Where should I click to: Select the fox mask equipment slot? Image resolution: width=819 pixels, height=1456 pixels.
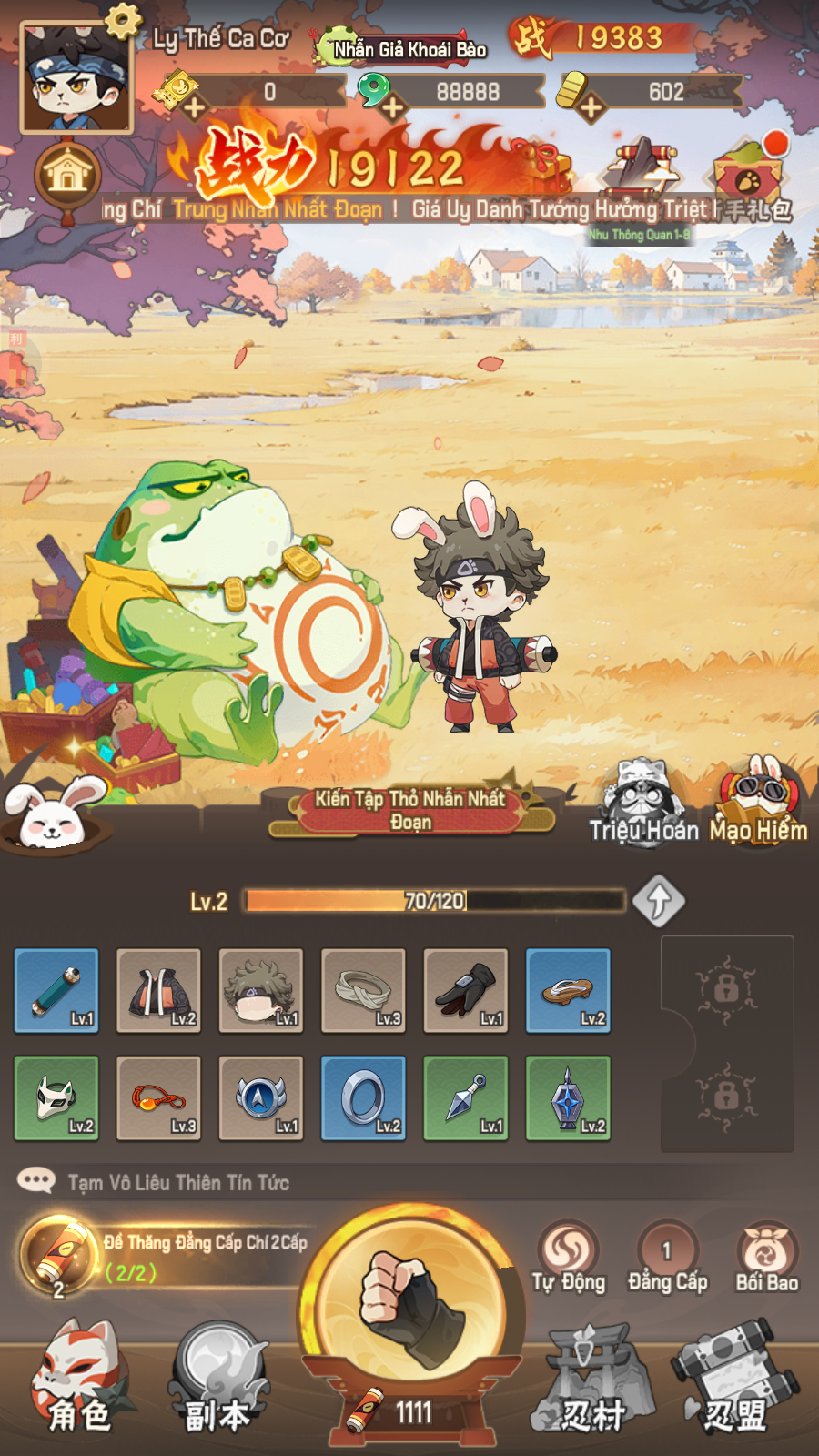click(56, 1097)
